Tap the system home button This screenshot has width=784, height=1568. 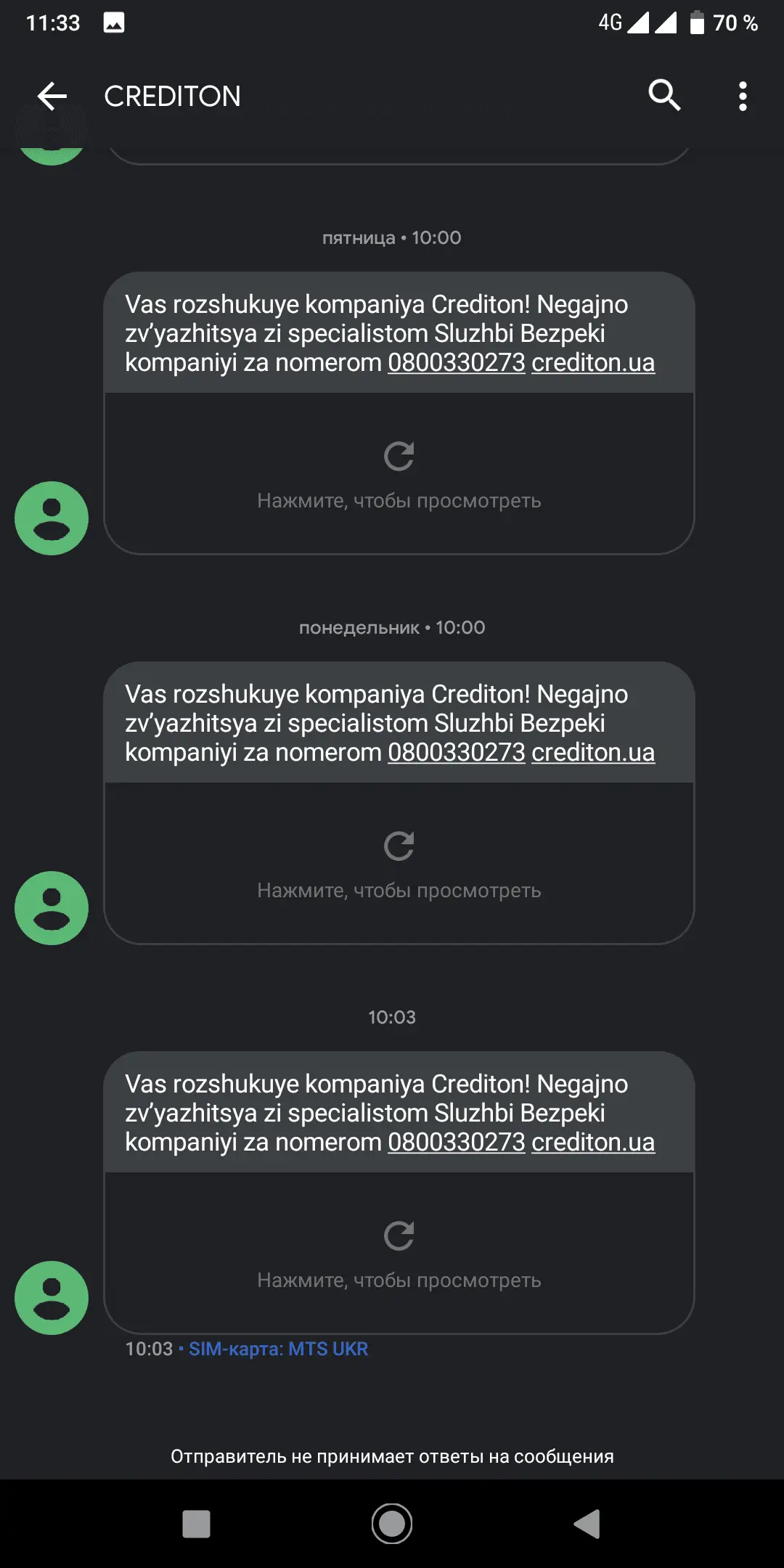pos(392,1524)
